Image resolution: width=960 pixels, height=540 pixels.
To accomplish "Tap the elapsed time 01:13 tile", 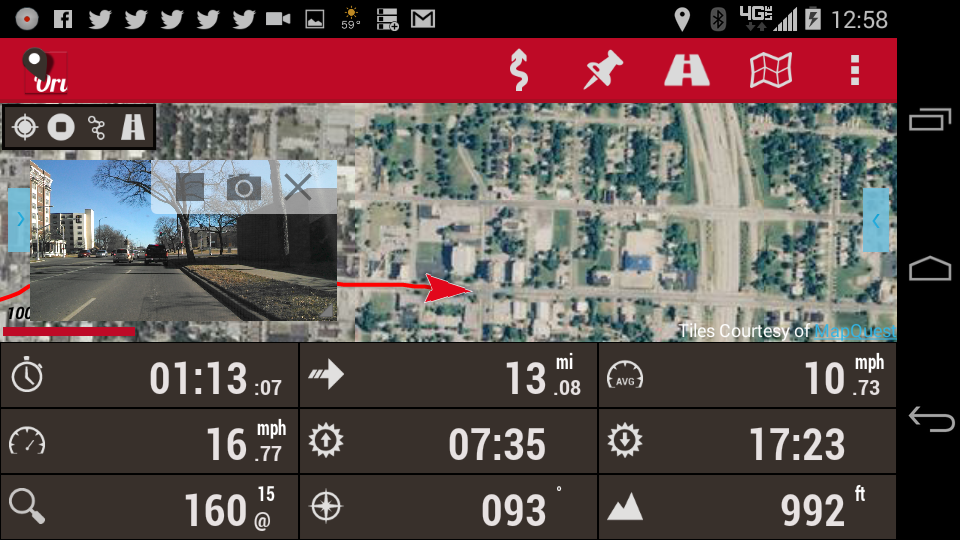I will pos(149,376).
